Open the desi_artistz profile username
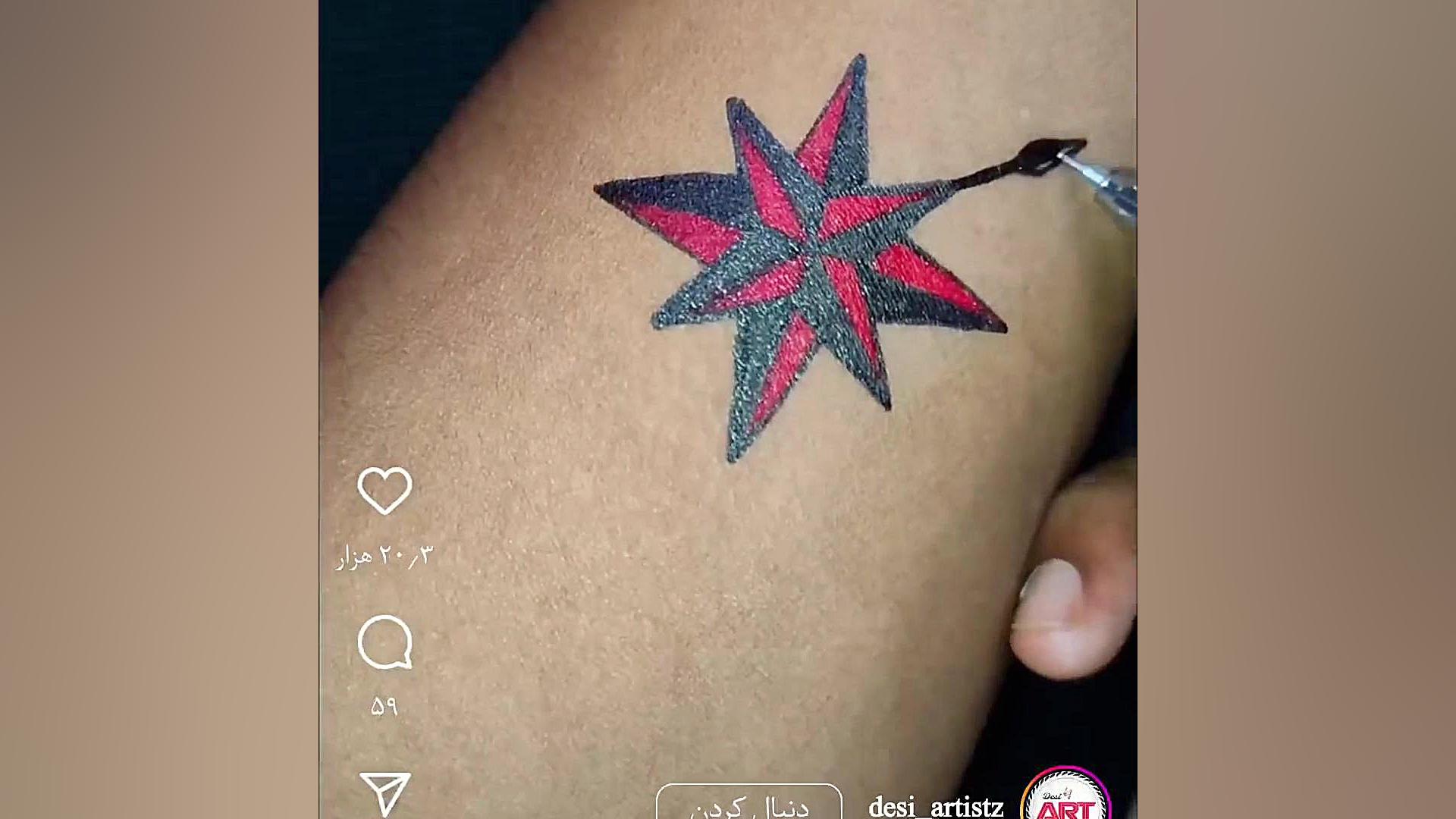 tap(936, 806)
